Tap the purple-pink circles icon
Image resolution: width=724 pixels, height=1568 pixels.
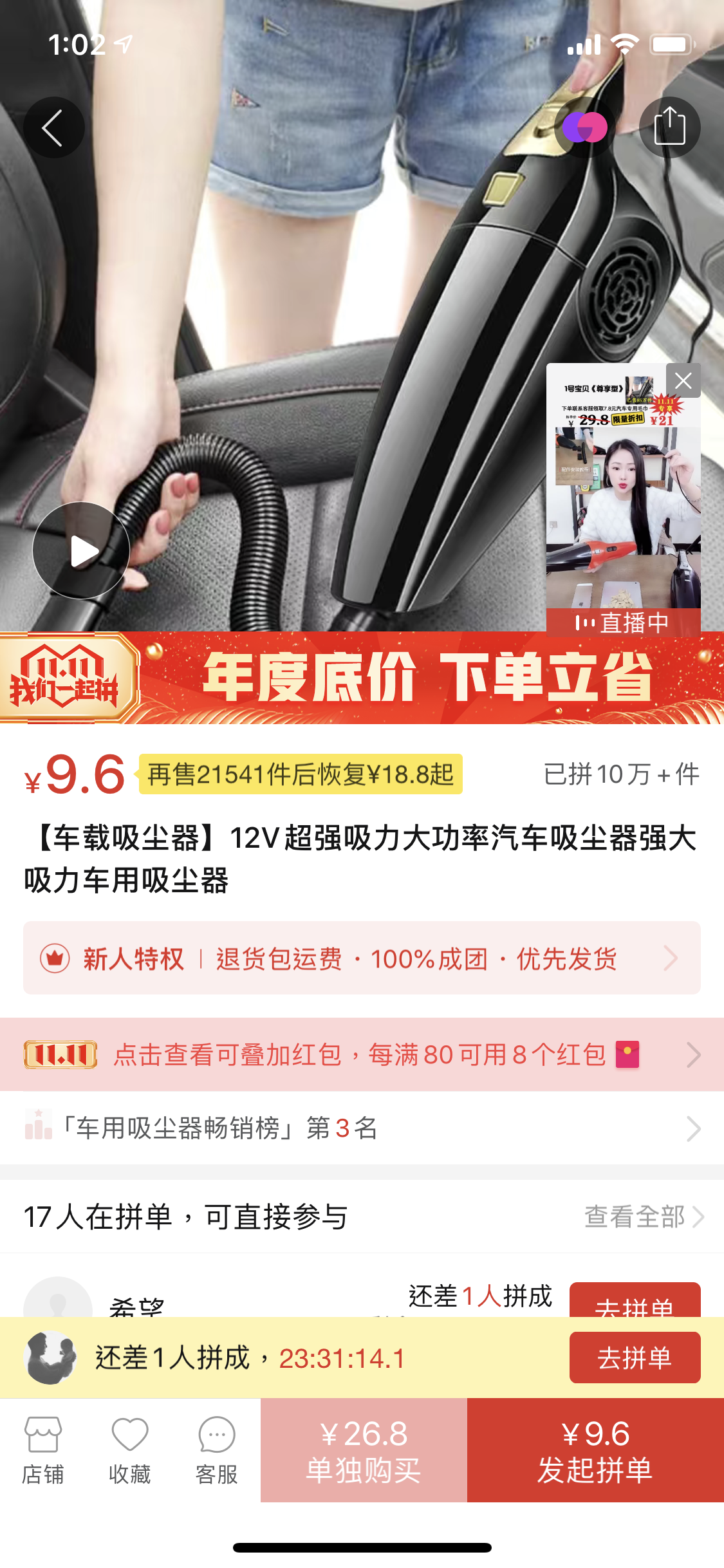(x=585, y=127)
